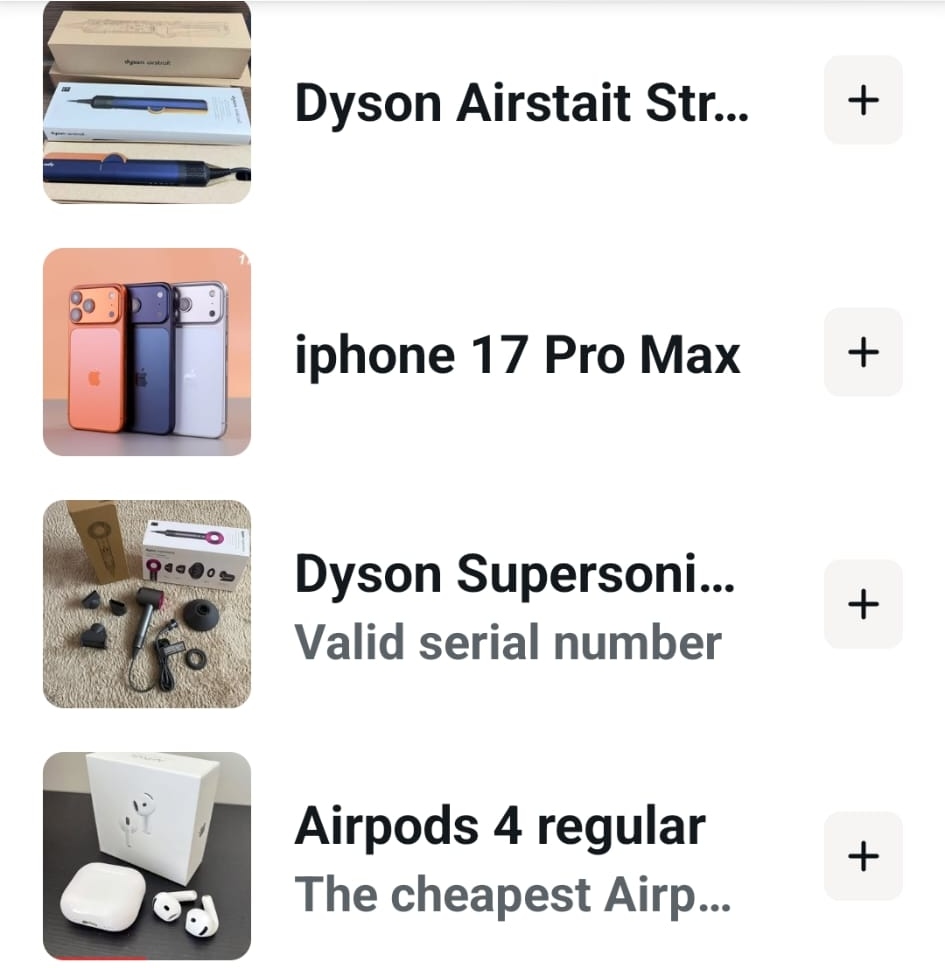Image resolution: width=945 pixels, height=968 pixels.
Task: Add Dyson Supersonic with its plus button
Action: point(863,604)
